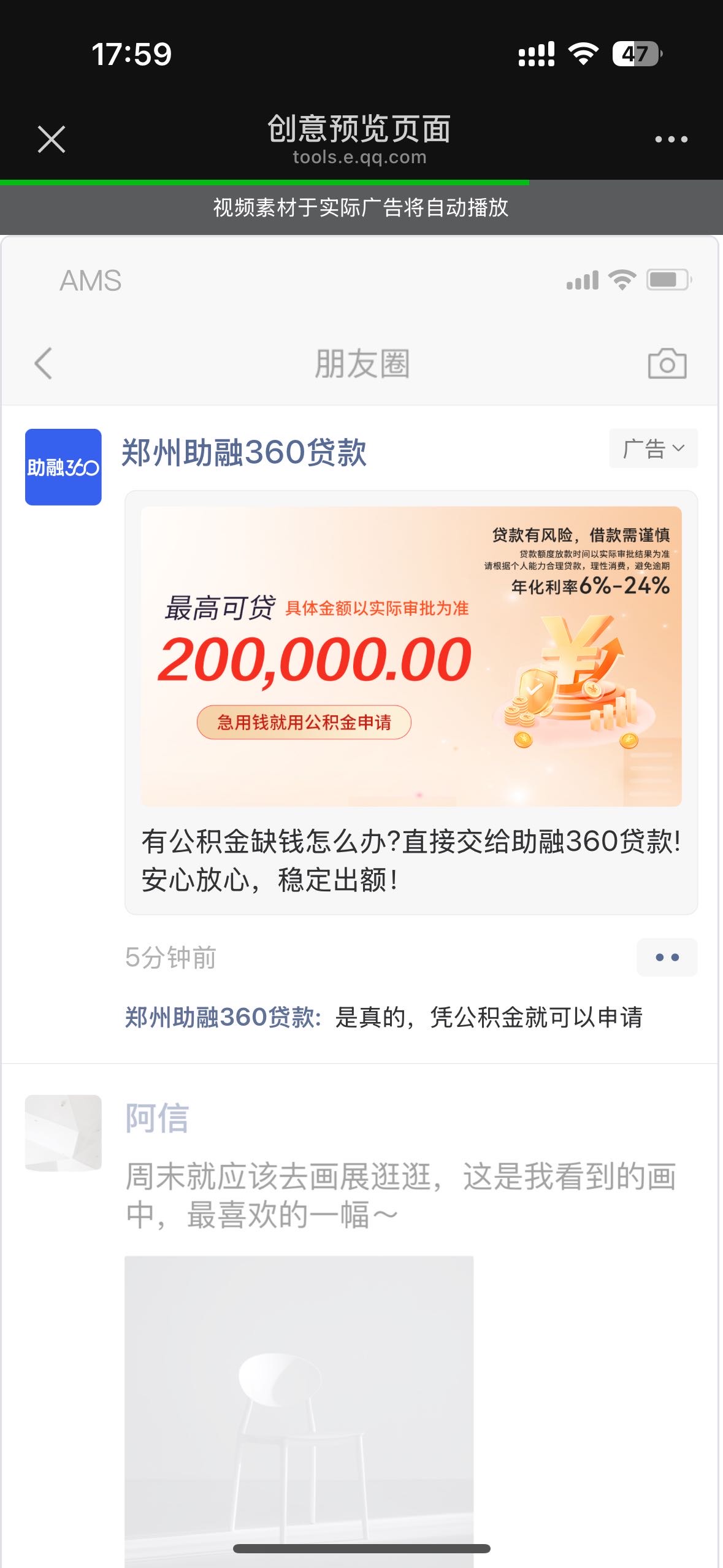Open 郑州助融360贷款 name in the comment
This screenshot has height=1568, width=723.
point(222,1017)
